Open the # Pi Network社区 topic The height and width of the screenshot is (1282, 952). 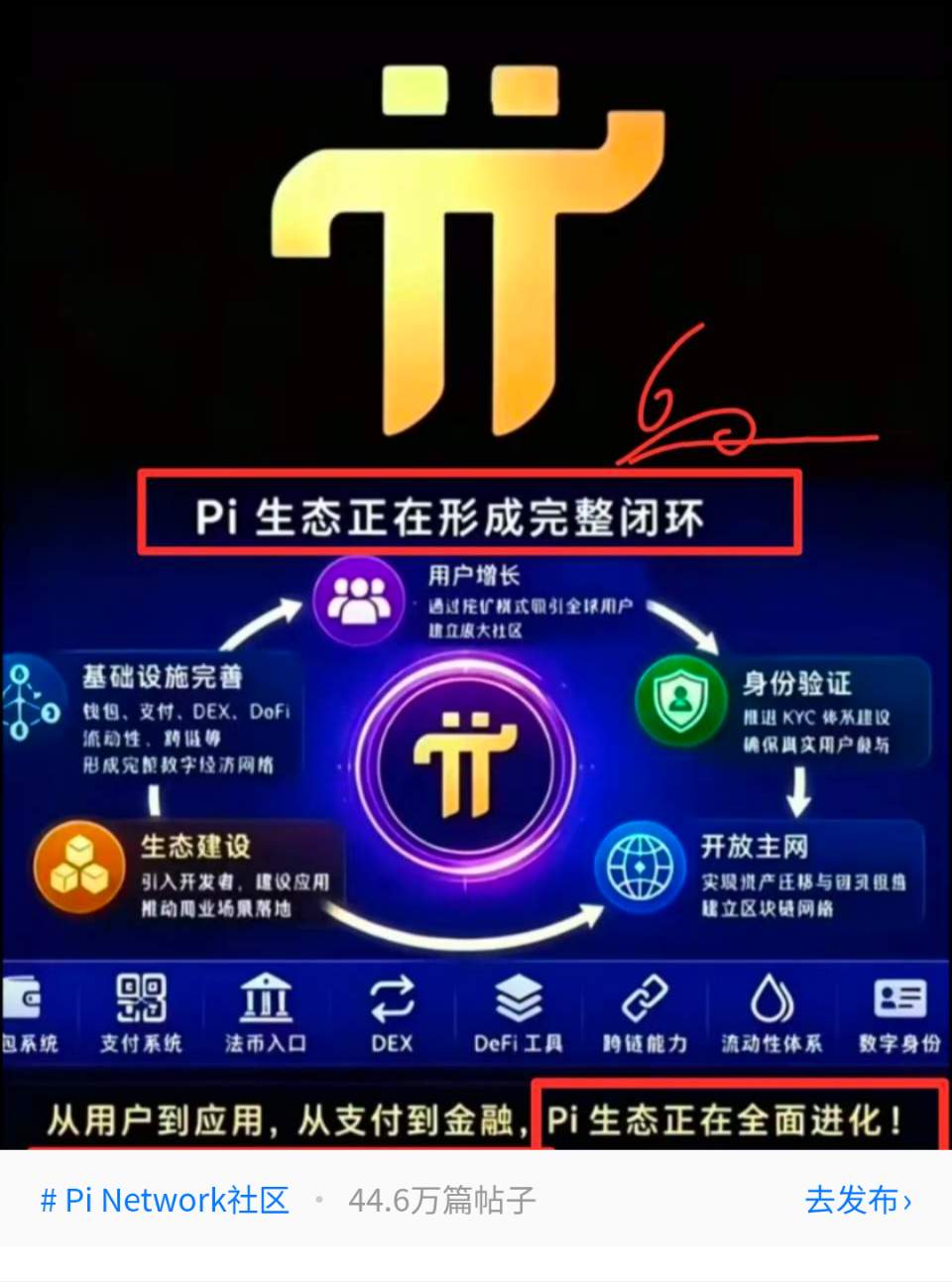(x=165, y=1201)
